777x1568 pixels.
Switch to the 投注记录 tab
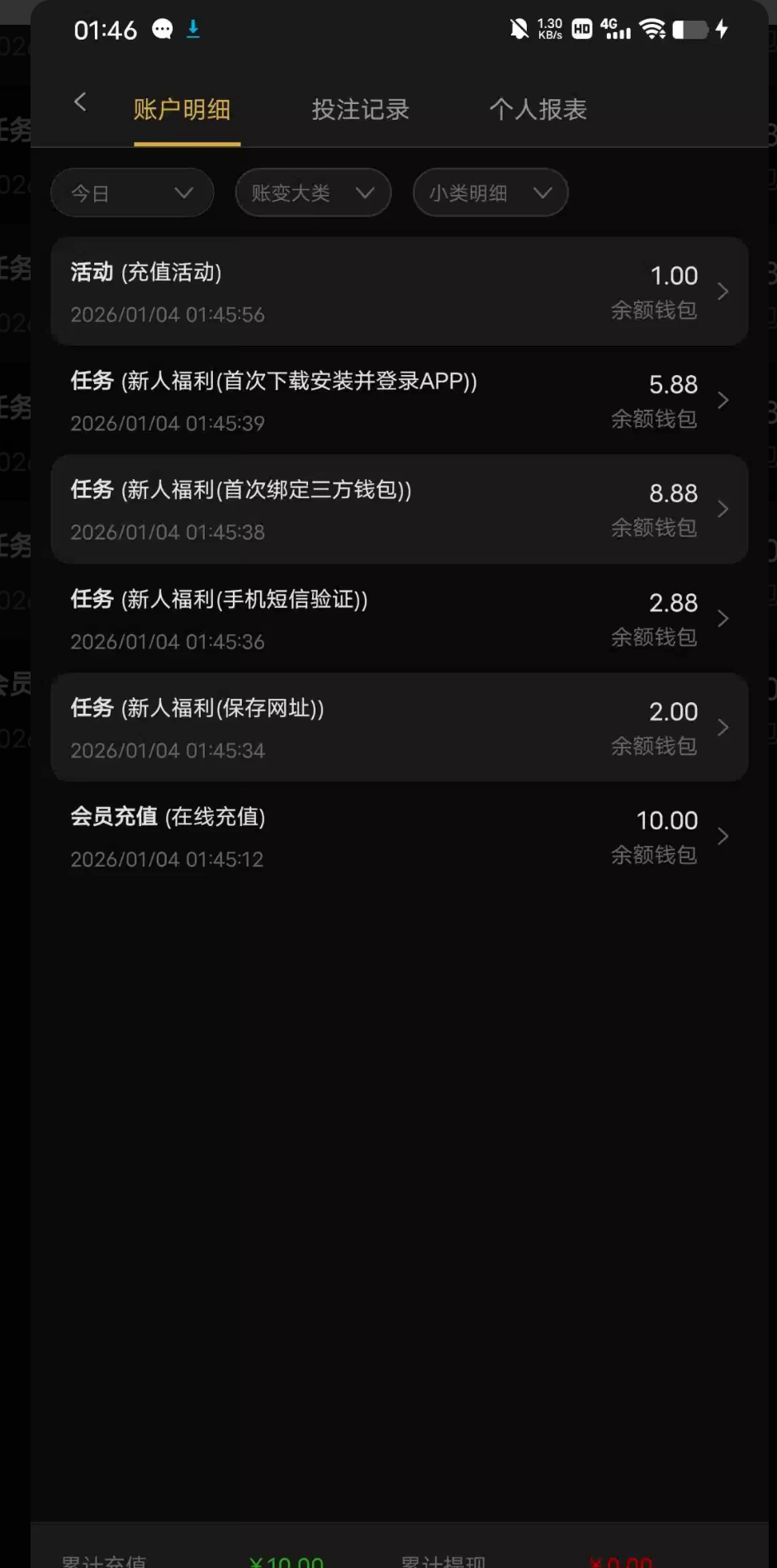coord(360,110)
